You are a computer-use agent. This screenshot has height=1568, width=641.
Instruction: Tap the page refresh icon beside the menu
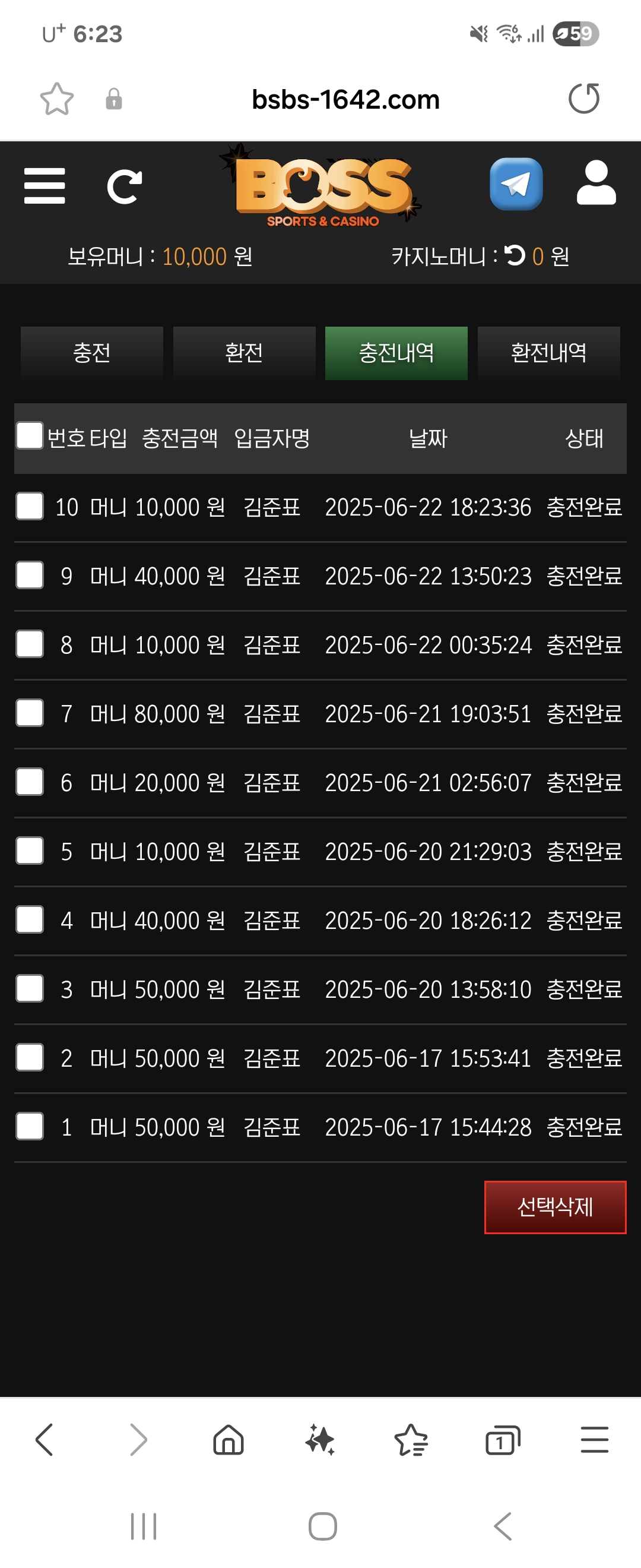pyautogui.click(x=124, y=186)
